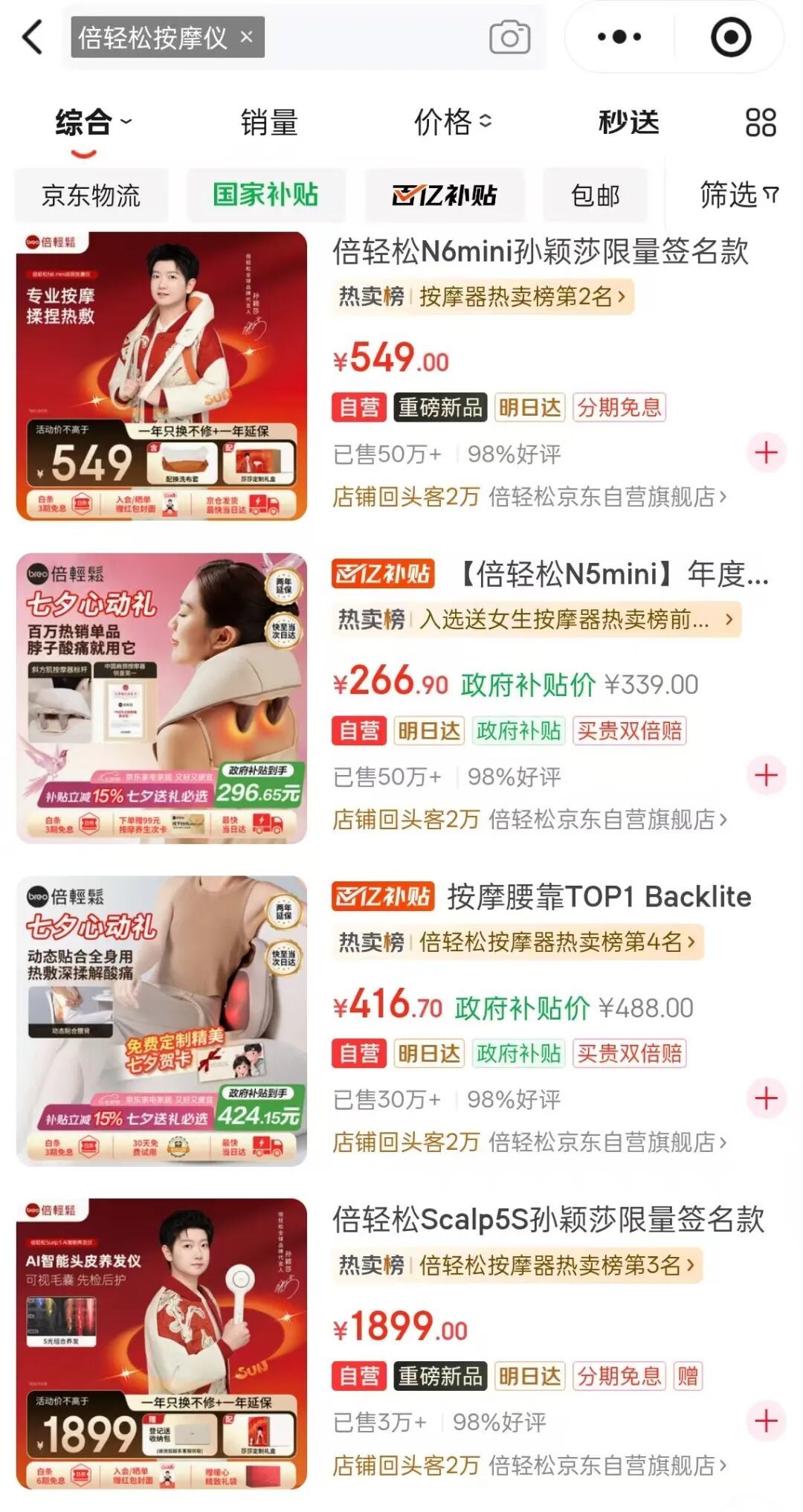Add the 倍轻松Scalp5S to cart
803x1512 pixels.
click(766, 1421)
